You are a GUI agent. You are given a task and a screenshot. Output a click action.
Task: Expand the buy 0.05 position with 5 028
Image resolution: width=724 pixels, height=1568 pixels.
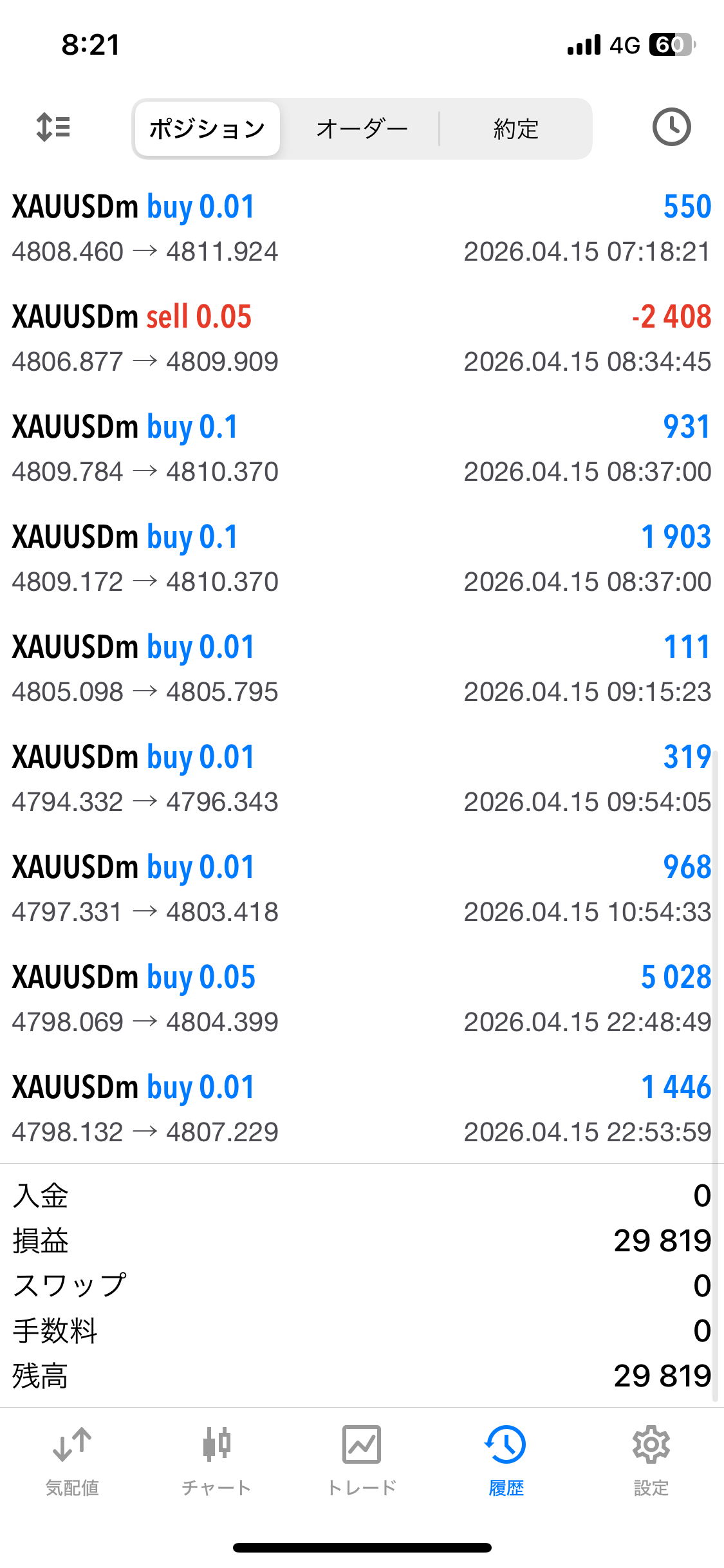click(362, 999)
